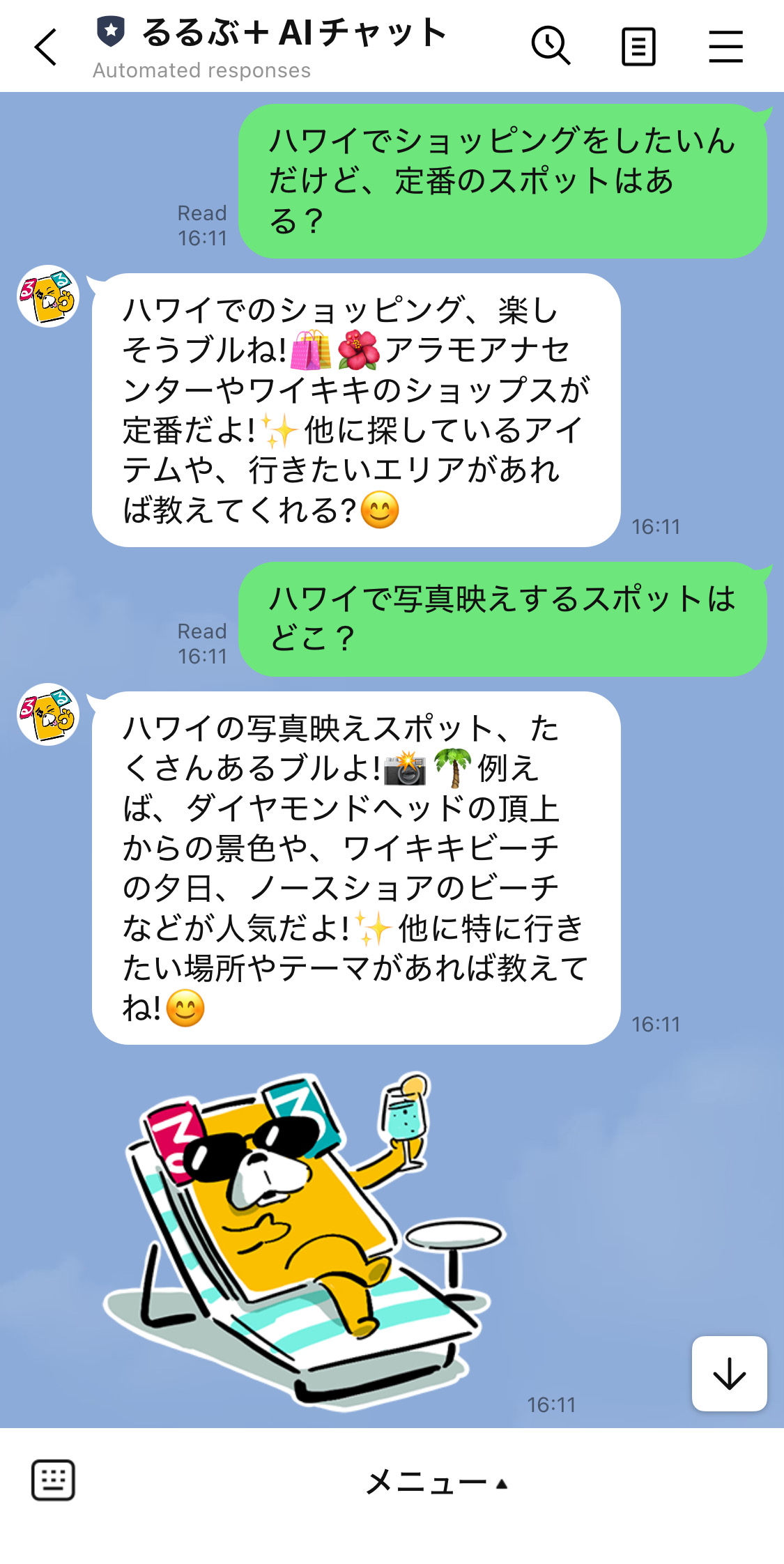Tap the Read 16:11 indicator
The width and height of the screenshot is (784, 1564).
202,224
